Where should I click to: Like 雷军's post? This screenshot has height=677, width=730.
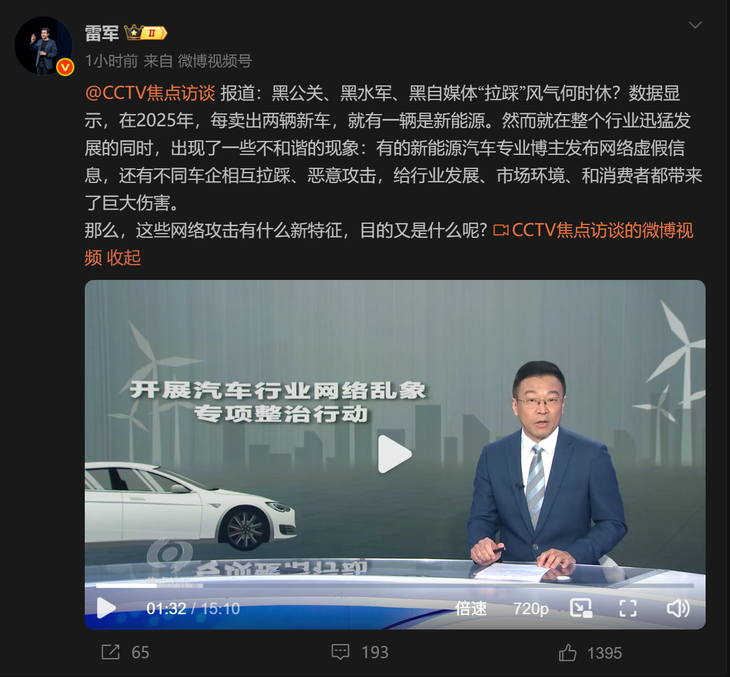[x=590, y=652]
